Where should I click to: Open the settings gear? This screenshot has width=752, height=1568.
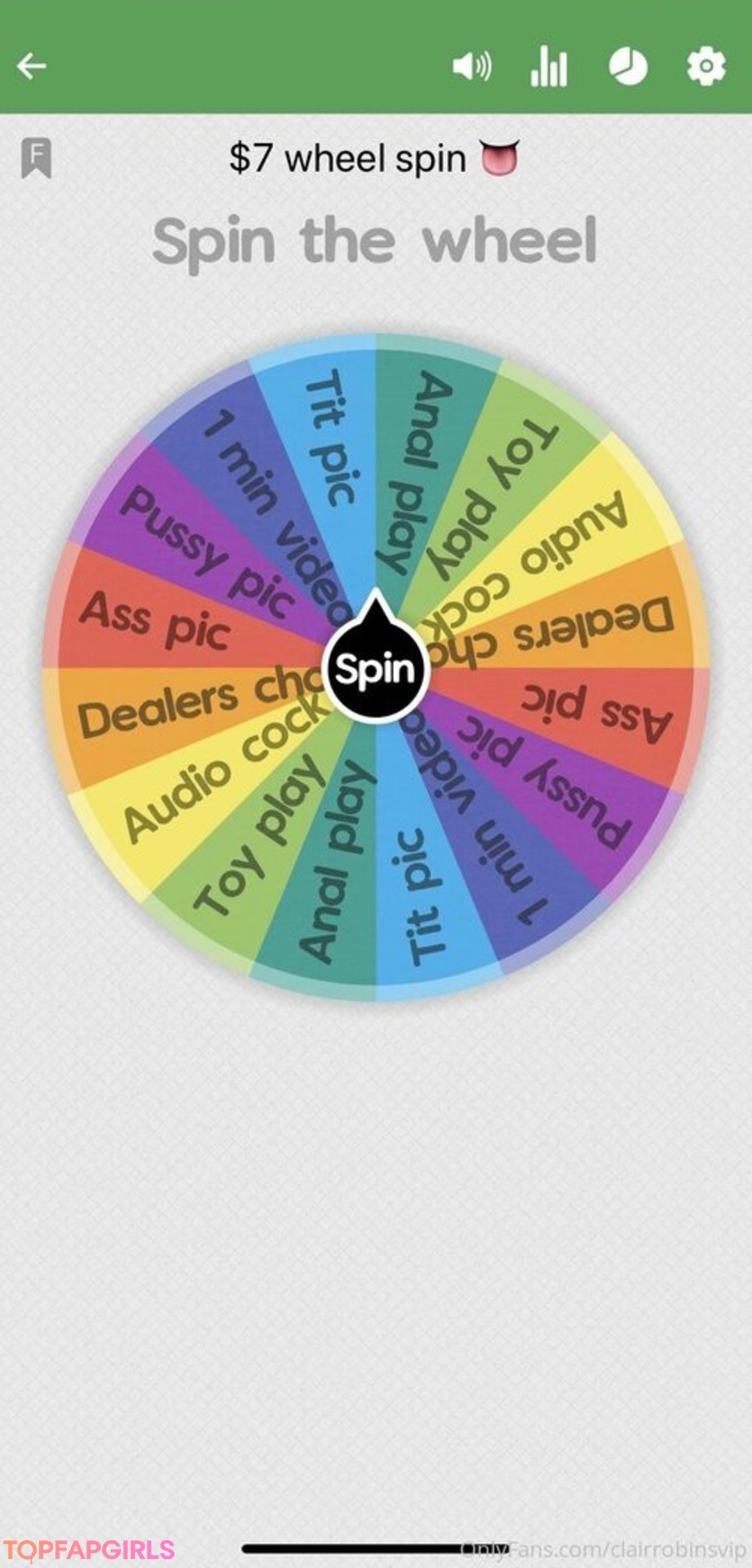(706, 67)
